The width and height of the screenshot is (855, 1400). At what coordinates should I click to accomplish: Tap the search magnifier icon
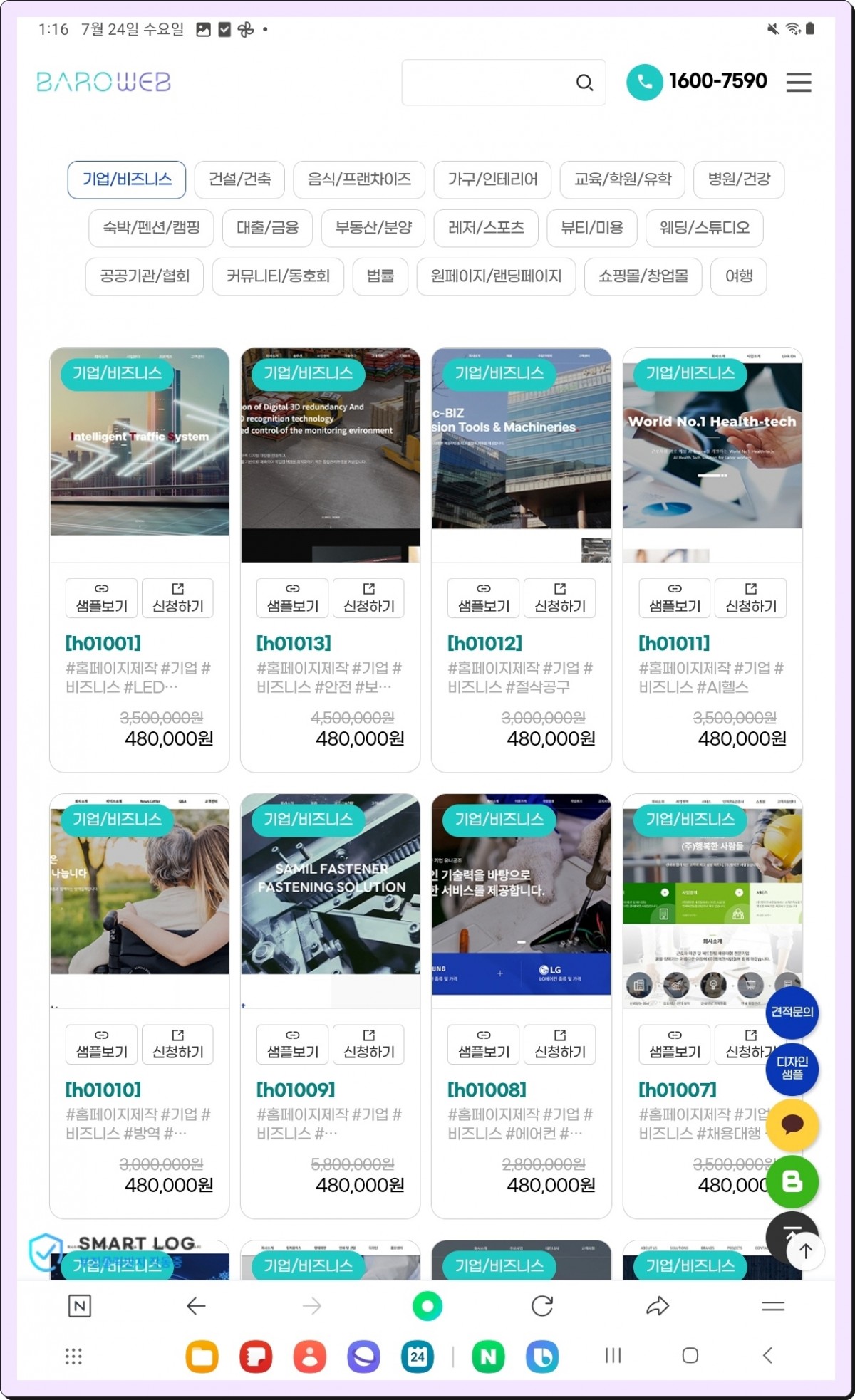click(x=584, y=83)
